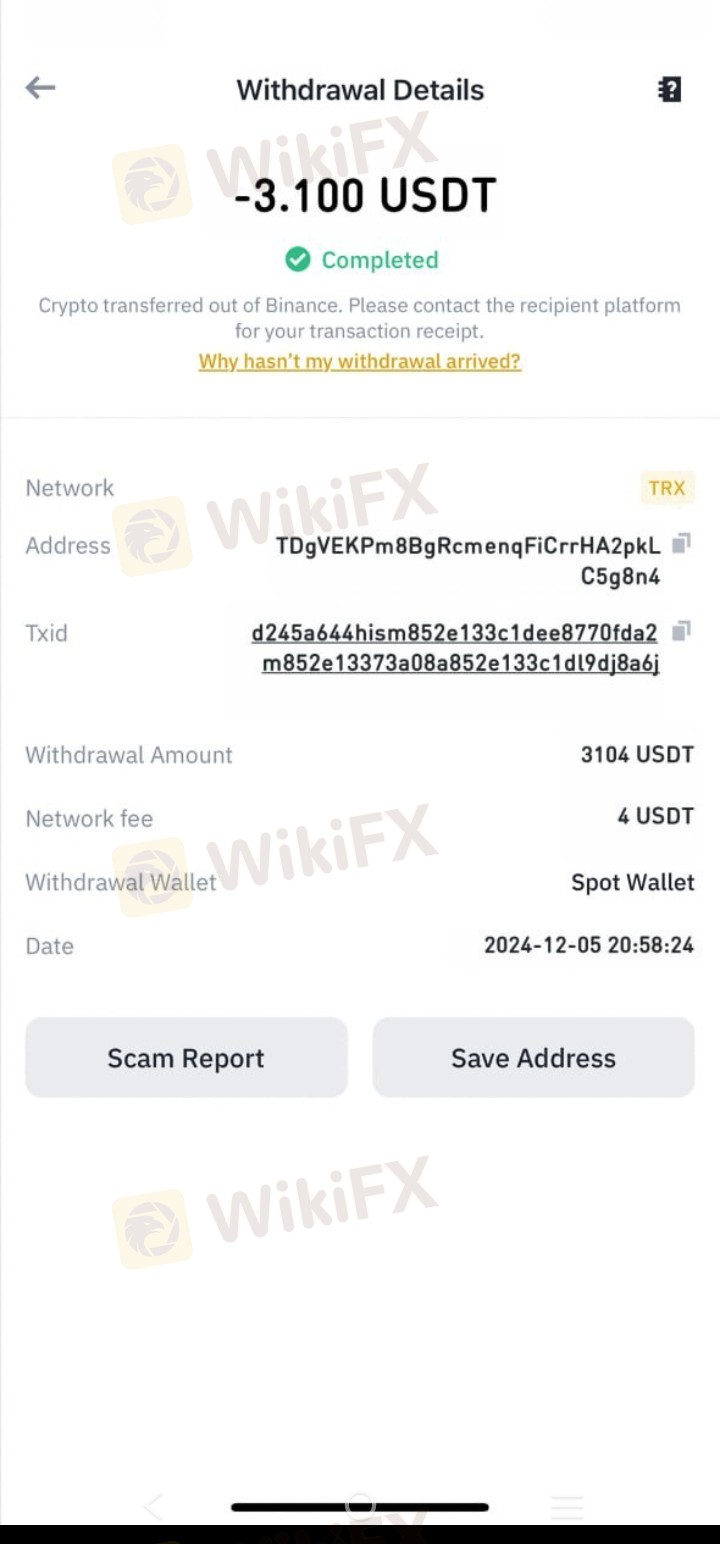Image resolution: width=720 pixels, height=1544 pixels.
Task: Open the help icon in the header
Action: tap(669, 90)
